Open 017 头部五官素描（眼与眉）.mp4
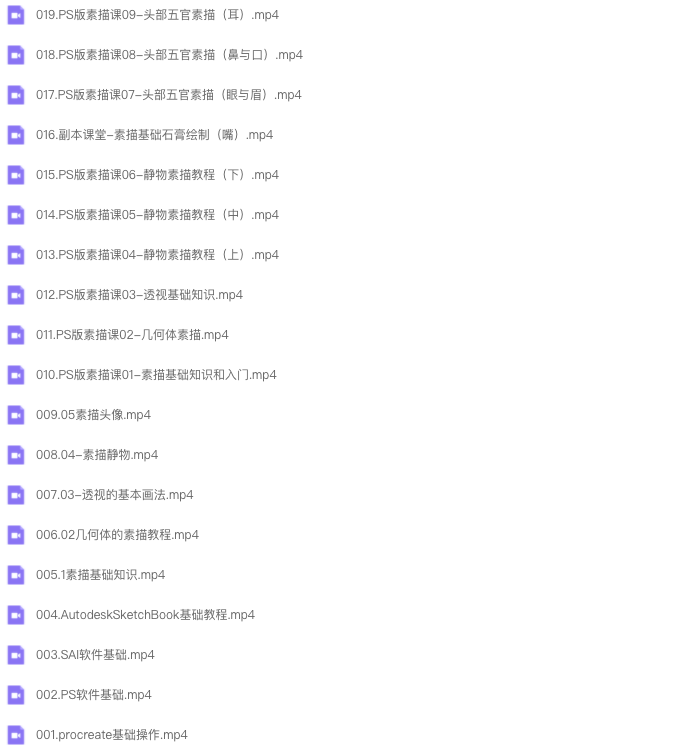 [x=168, y=95]
